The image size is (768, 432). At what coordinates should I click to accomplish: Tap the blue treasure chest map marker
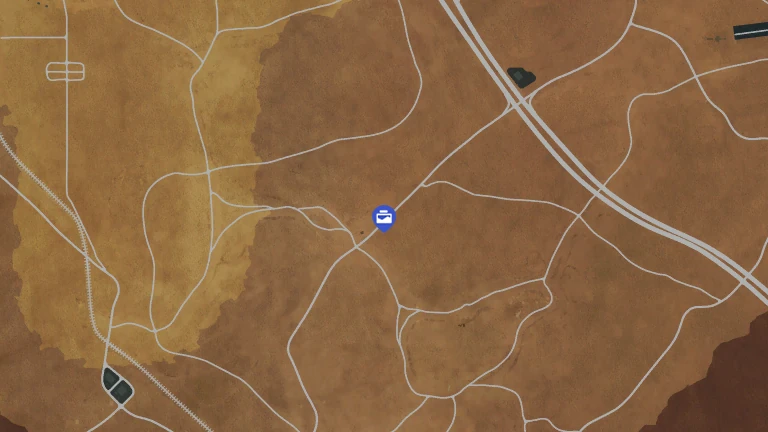click(x=383, y=216)
